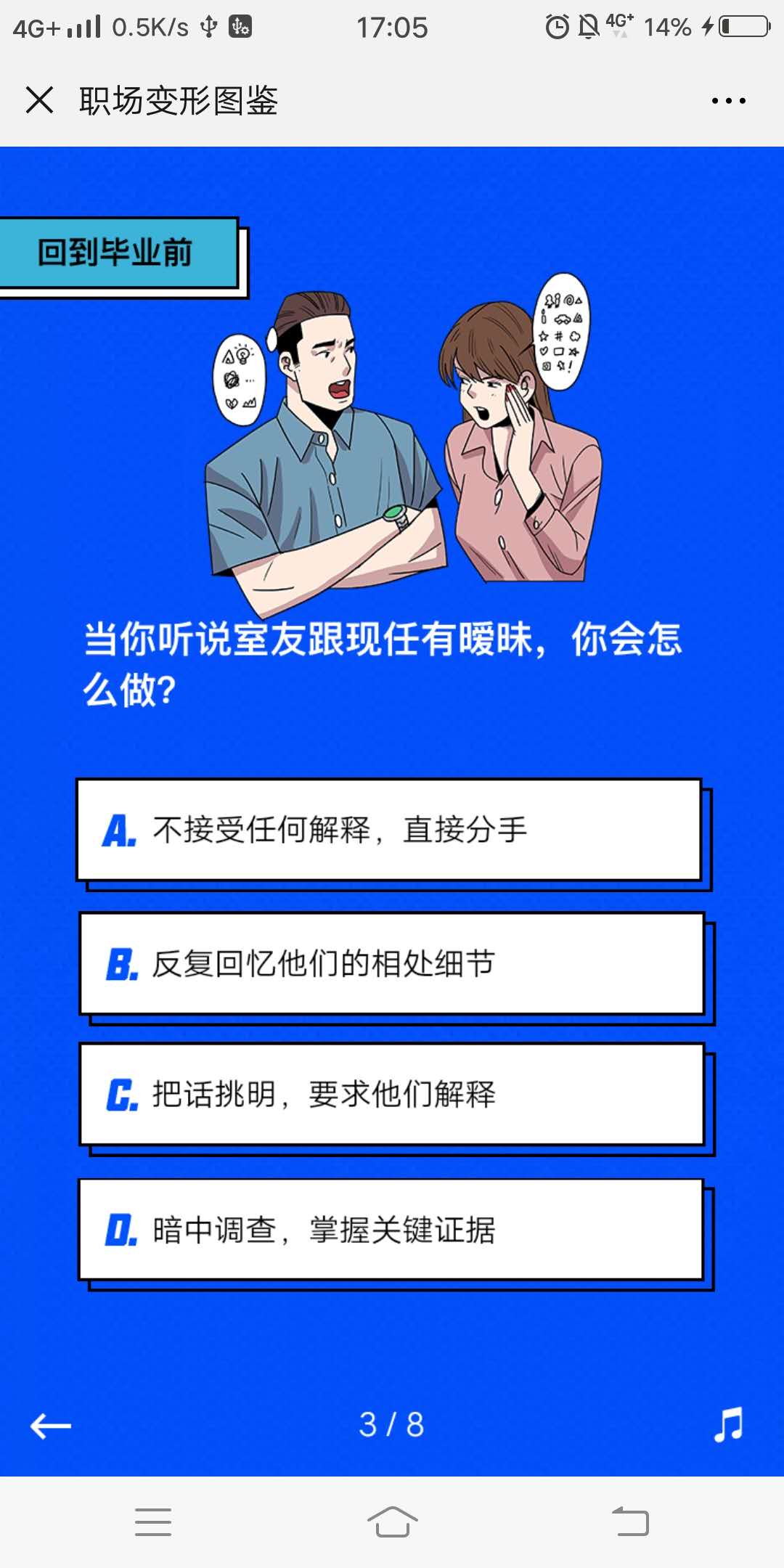Go back to the previous question
This screenshot has height=1568, width=784.
[x=51, y=1425]
